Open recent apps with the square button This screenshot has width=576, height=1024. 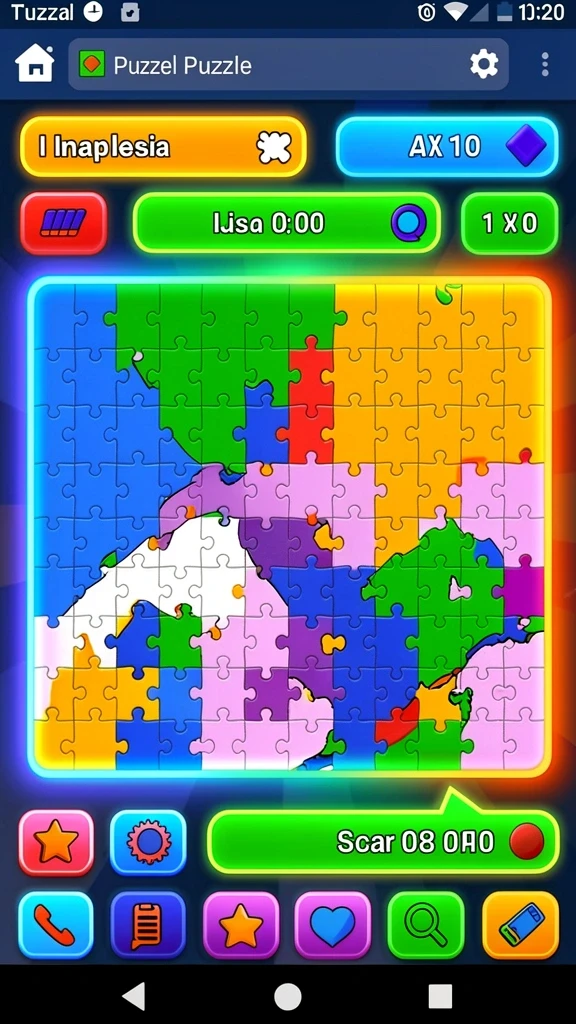point(440,997)
